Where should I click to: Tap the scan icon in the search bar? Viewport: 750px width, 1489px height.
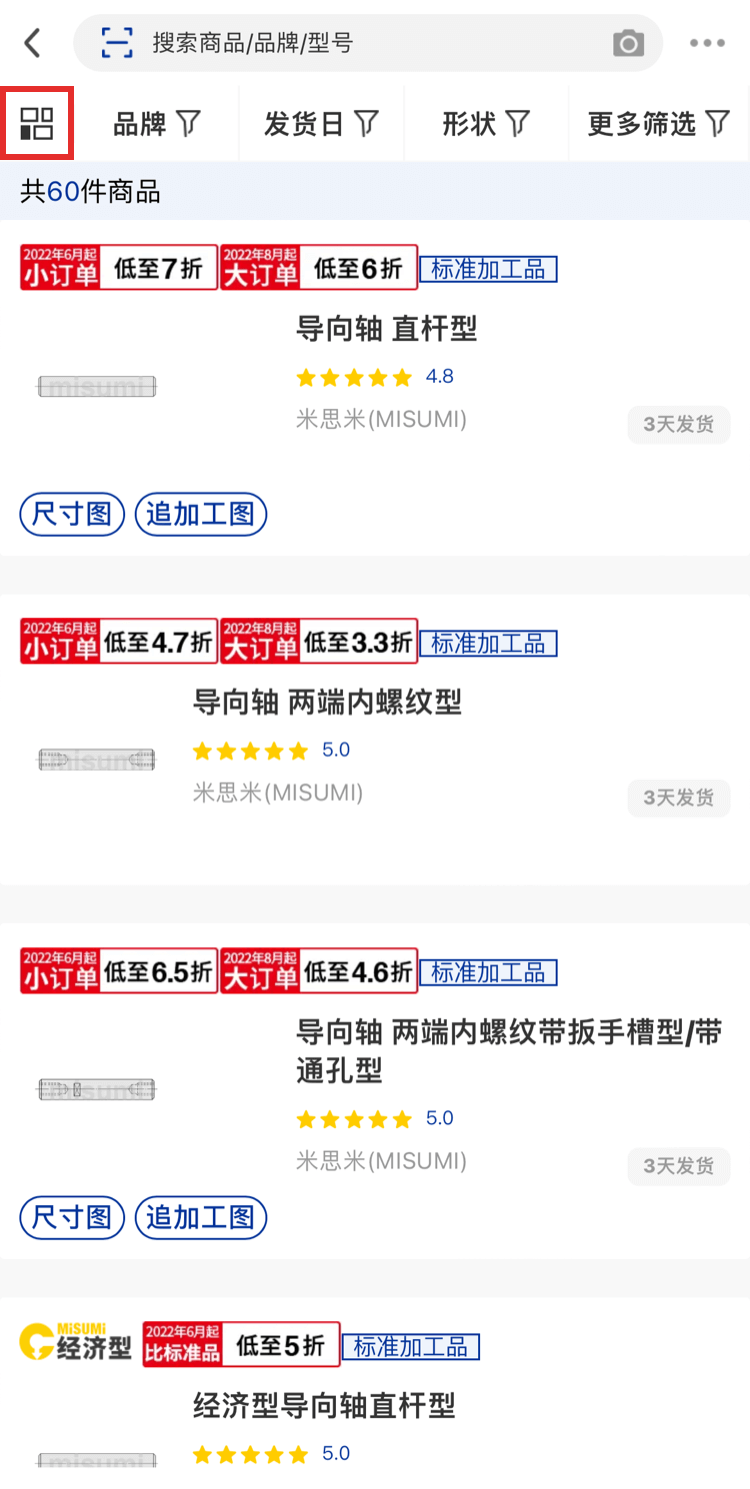click(x=117, y=43)
